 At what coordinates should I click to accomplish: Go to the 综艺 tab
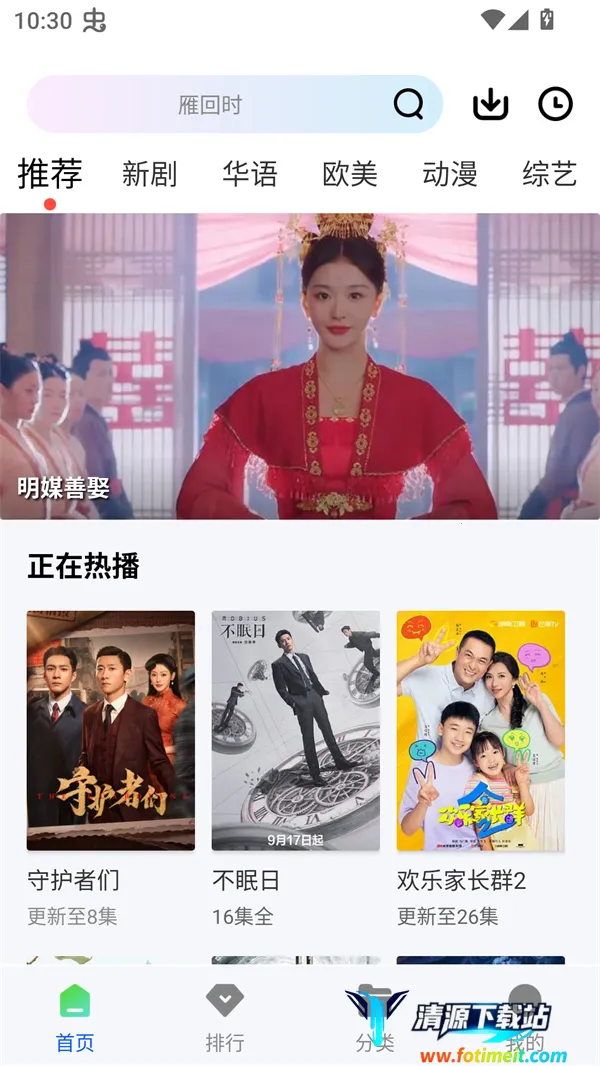tap(549, 175)
